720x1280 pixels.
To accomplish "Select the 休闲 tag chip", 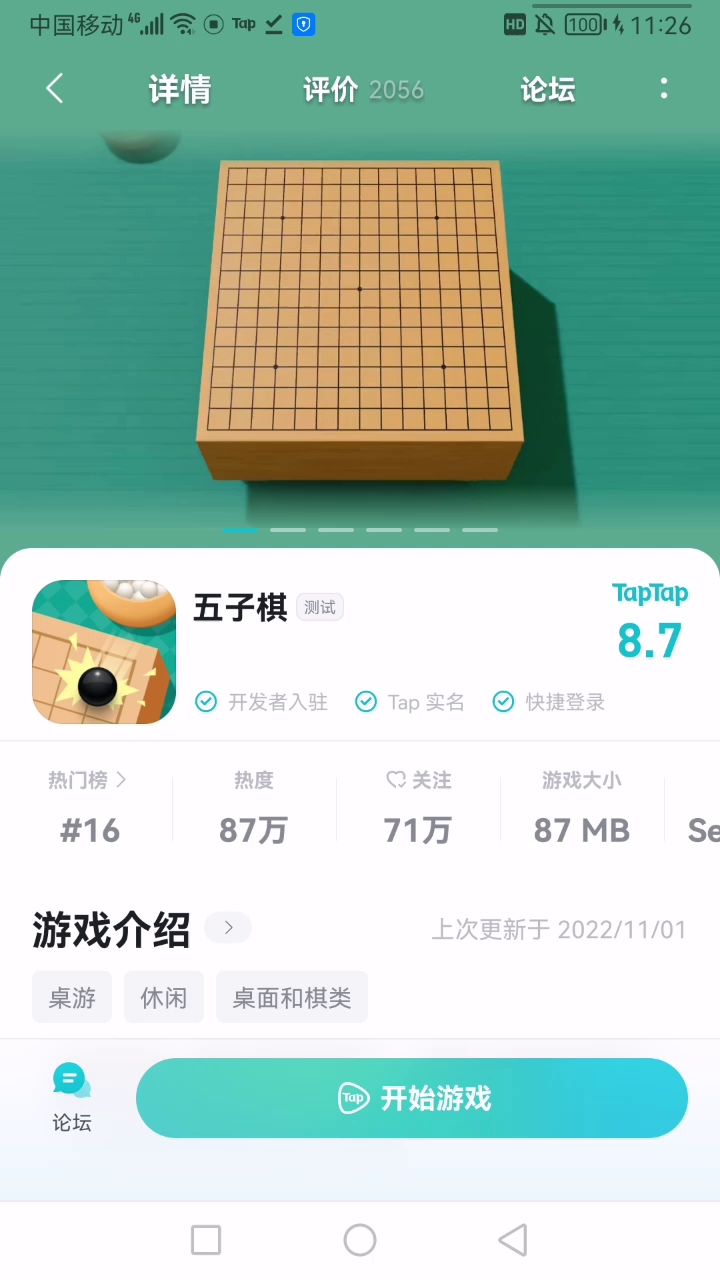I will coord(164,997).
